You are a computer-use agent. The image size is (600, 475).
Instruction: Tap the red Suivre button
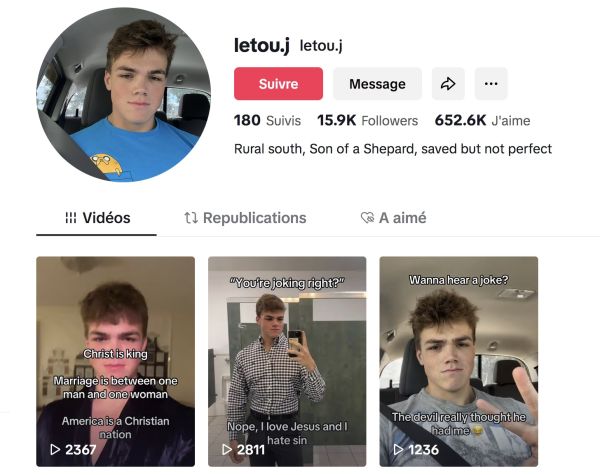click(278, 84)
